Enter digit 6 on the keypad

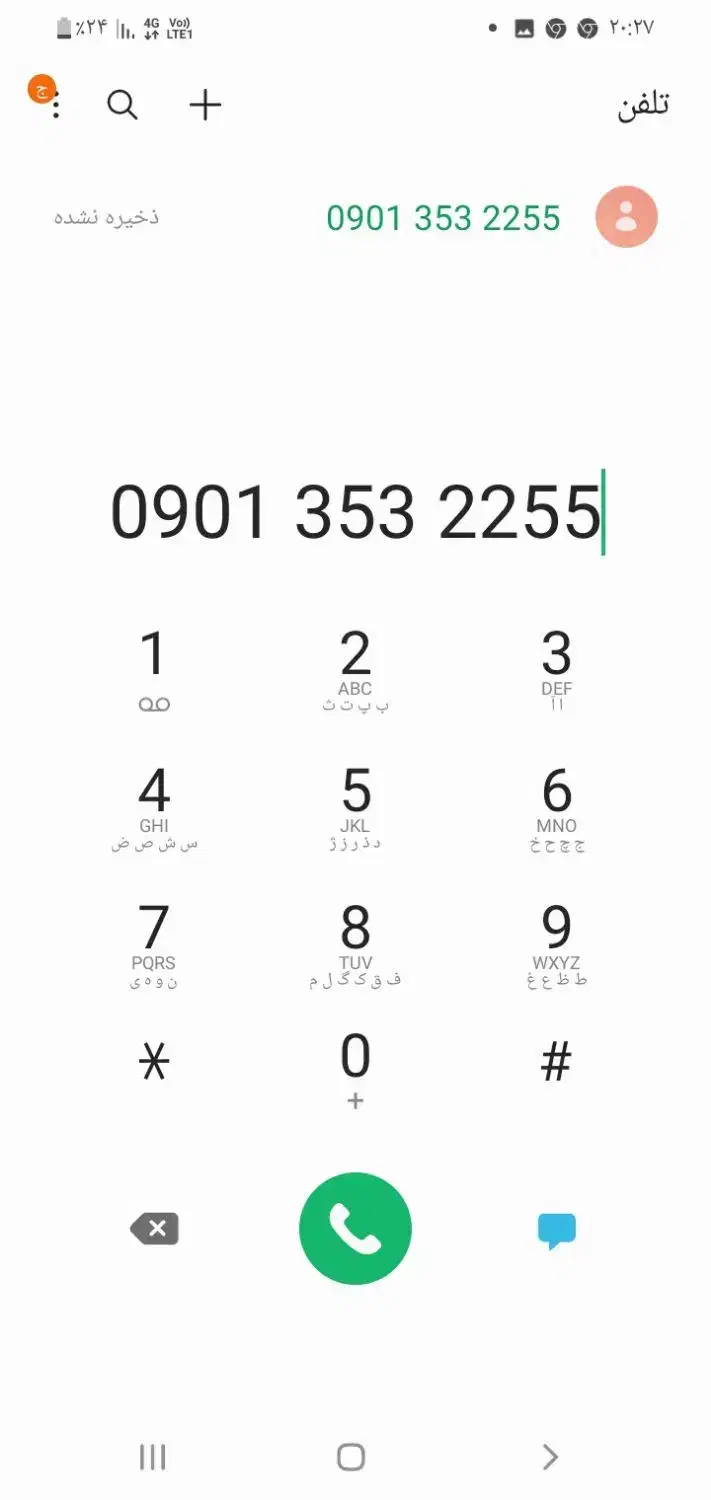pos(556,805)
